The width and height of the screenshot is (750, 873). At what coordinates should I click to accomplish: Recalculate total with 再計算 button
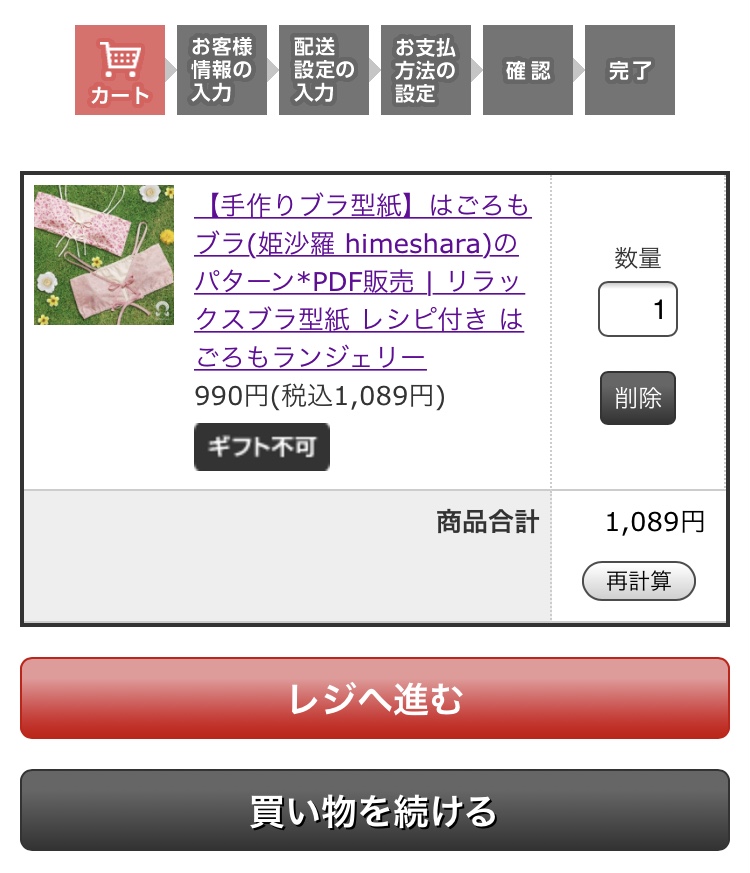click(x=638, y=581)
